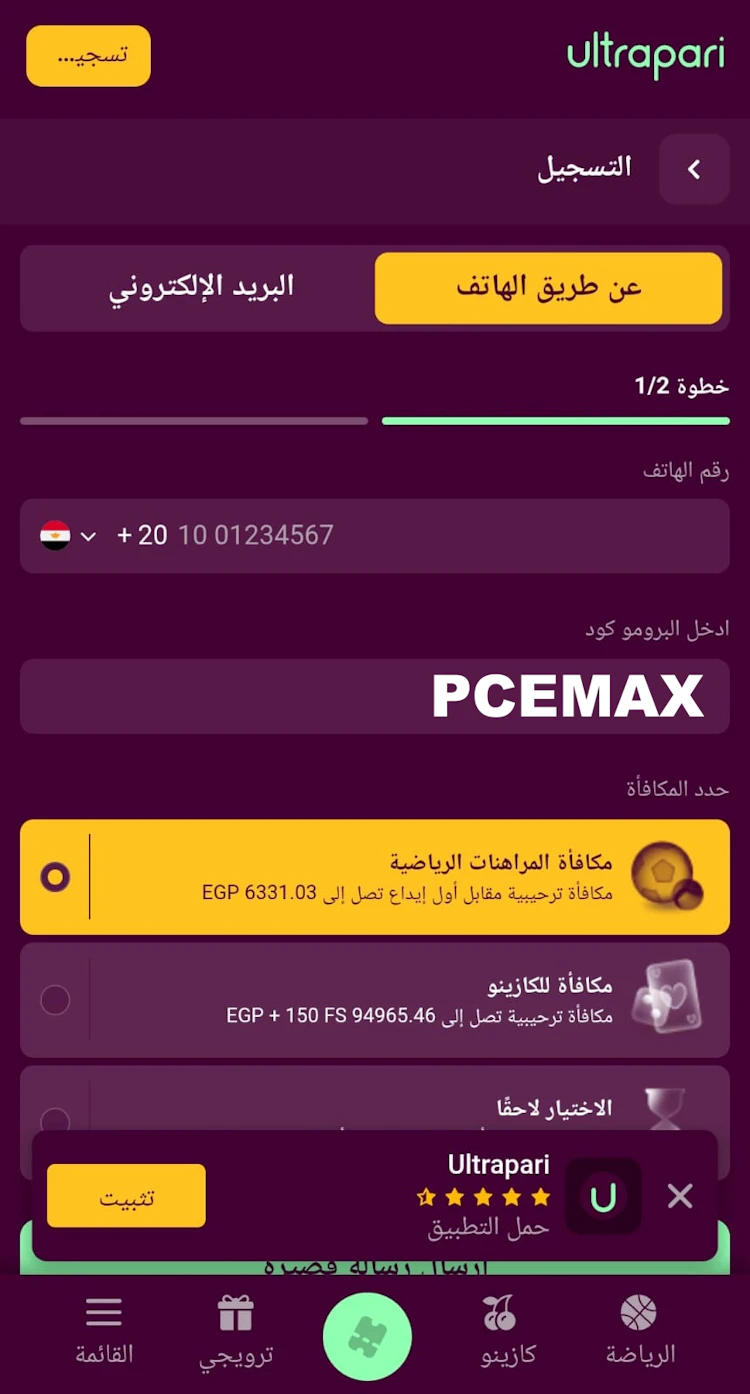Tap the green center puzzle icon
750x1394 pixels.
coord(367,1335)
